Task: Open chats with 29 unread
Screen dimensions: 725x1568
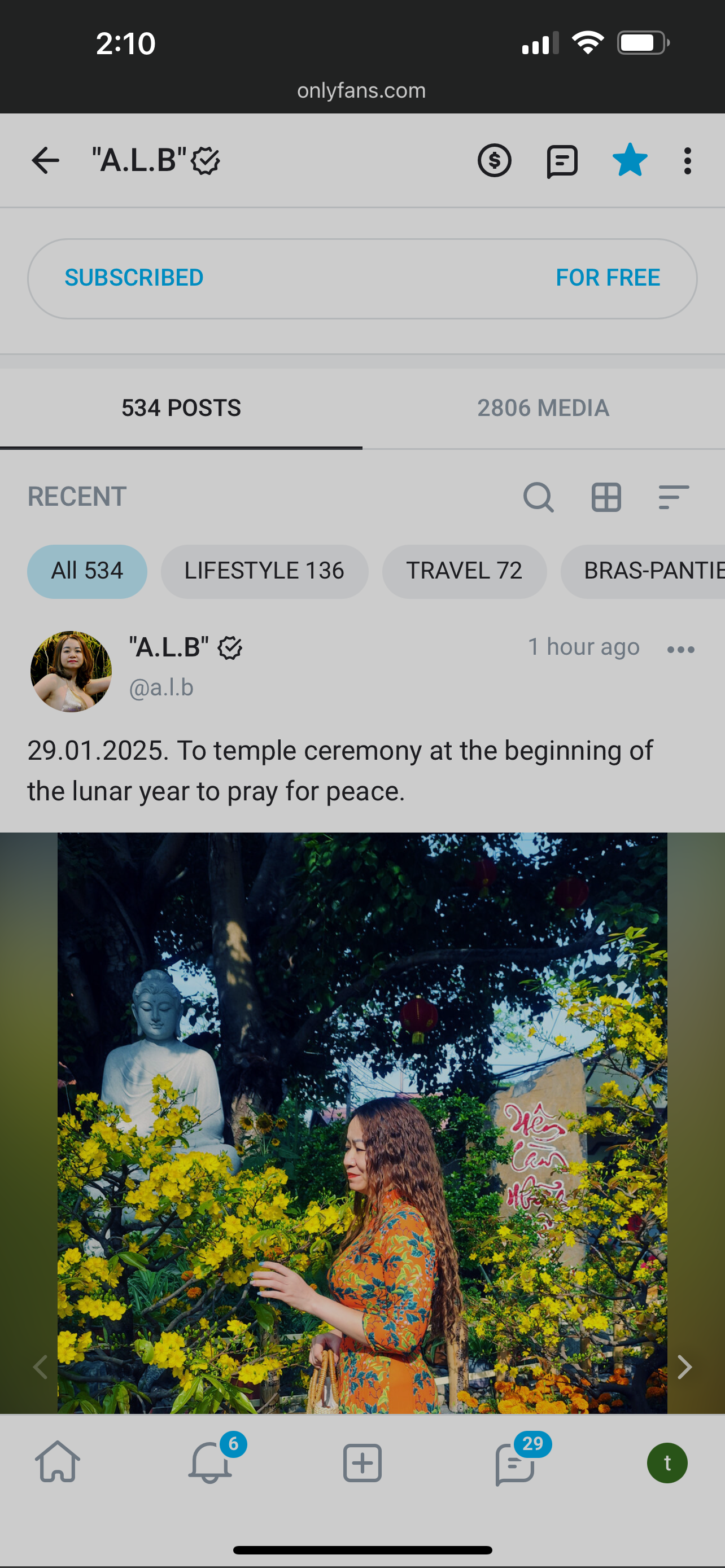Action: pos(515,1462)
